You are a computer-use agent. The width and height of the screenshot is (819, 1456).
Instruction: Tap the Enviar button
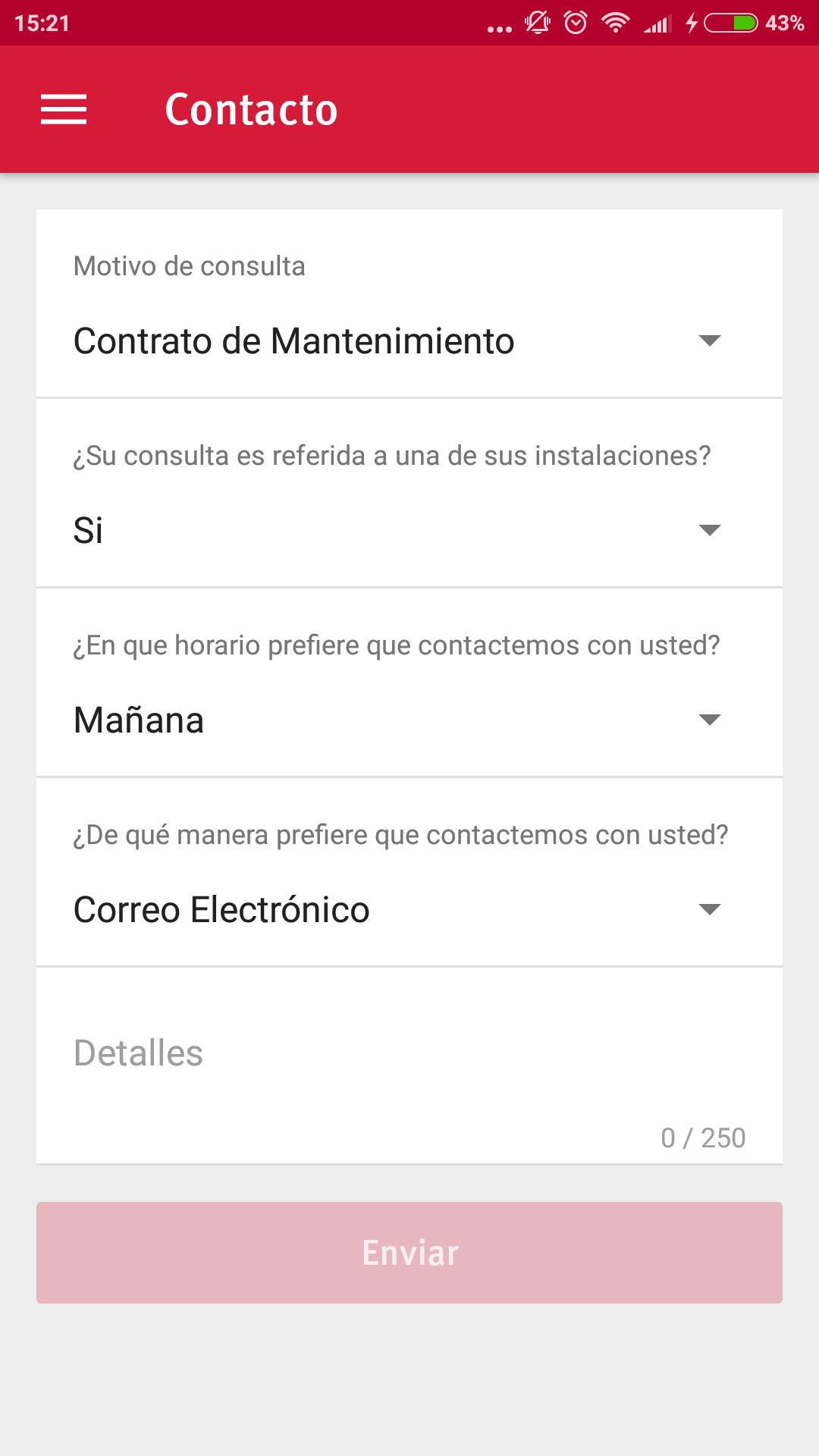point(409,1253)
